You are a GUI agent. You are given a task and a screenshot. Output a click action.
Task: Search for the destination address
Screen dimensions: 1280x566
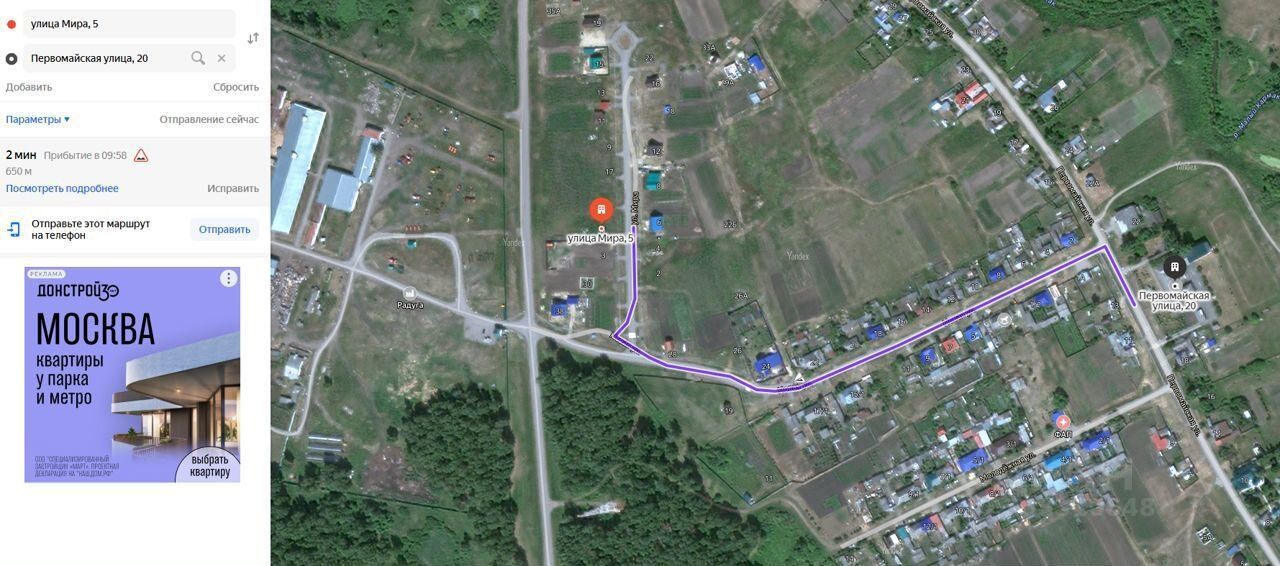(198, 58)
